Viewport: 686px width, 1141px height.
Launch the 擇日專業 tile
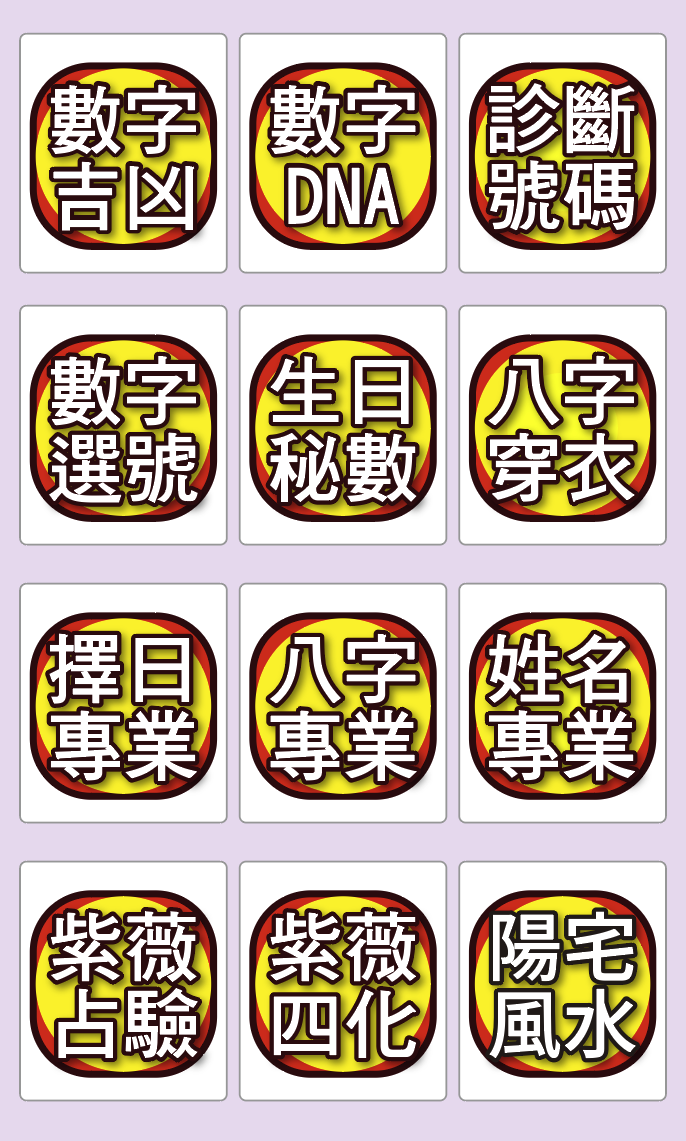[123, 704]
